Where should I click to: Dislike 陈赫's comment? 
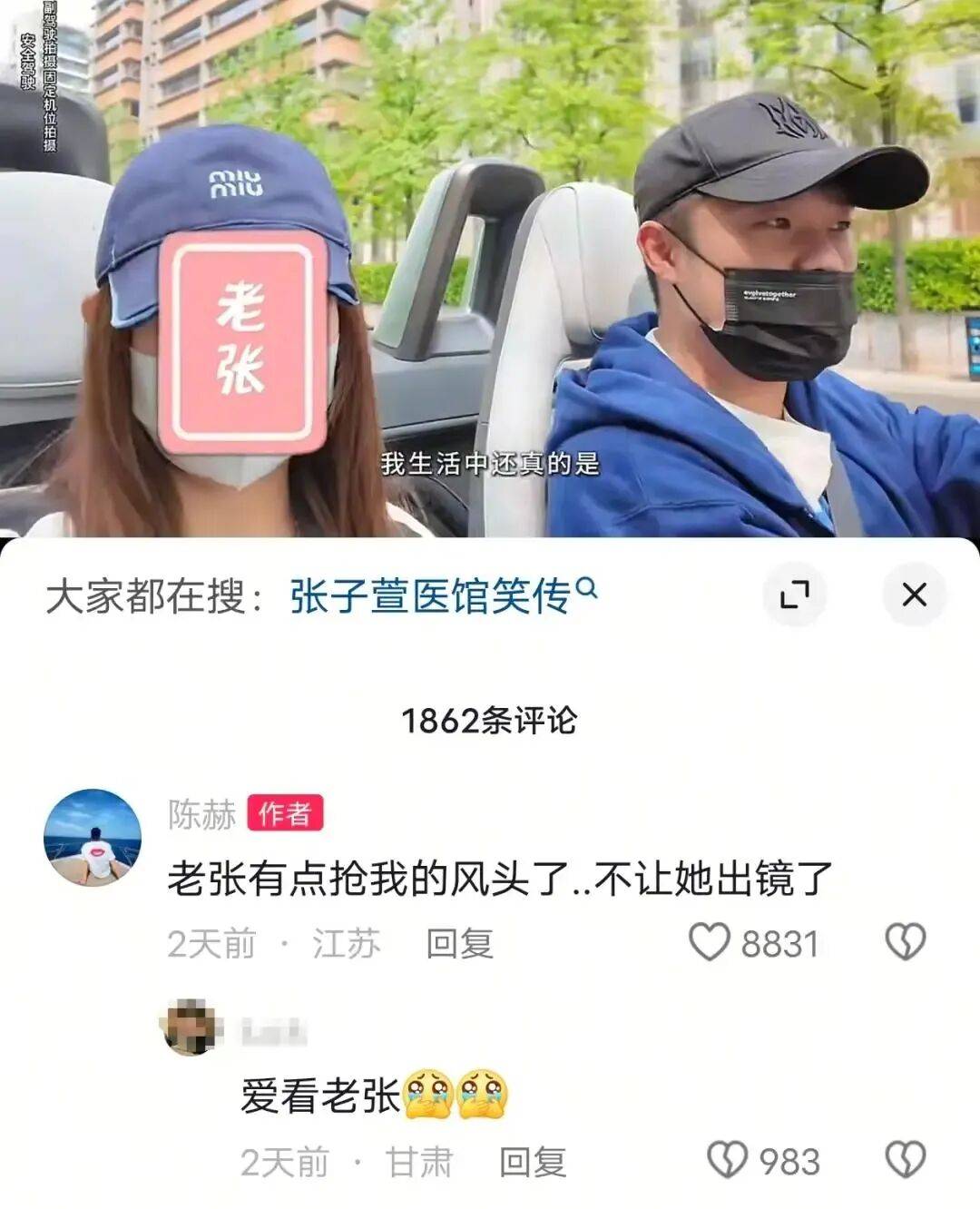[905, 942]
